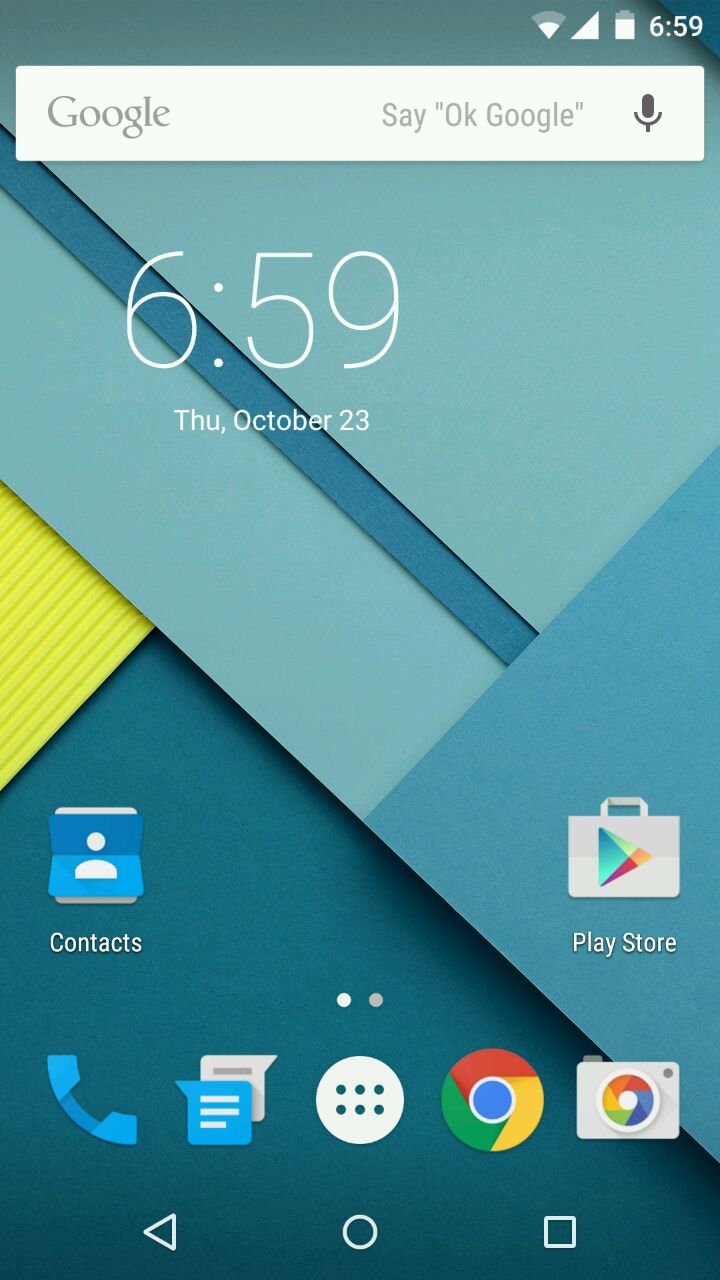Open the Phone dialer app
Viewport: 720px width, 1280px height.
[92, 1100]
